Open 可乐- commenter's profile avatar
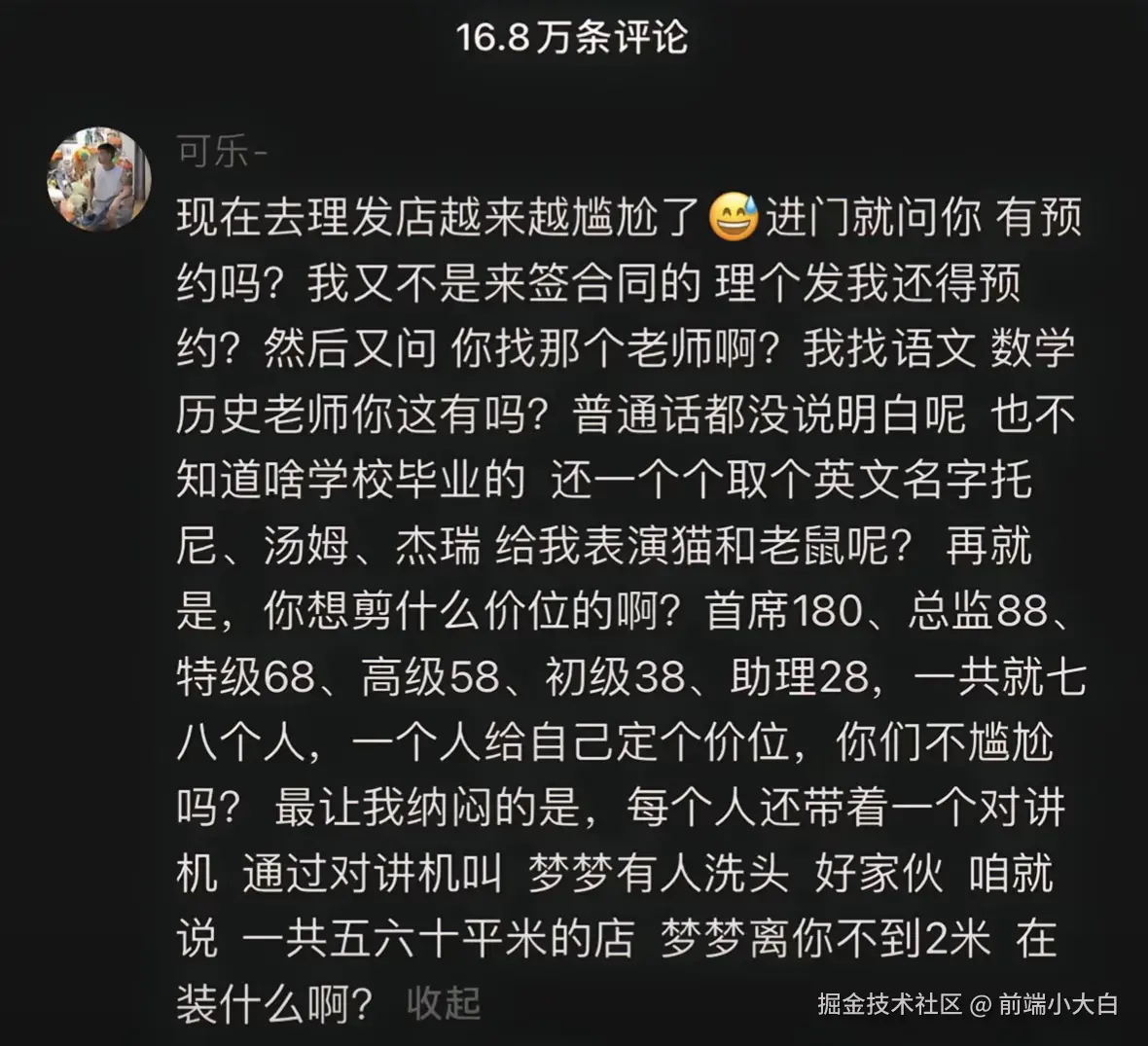This screenshot has width=1148, height=1046. pos(99,179)
